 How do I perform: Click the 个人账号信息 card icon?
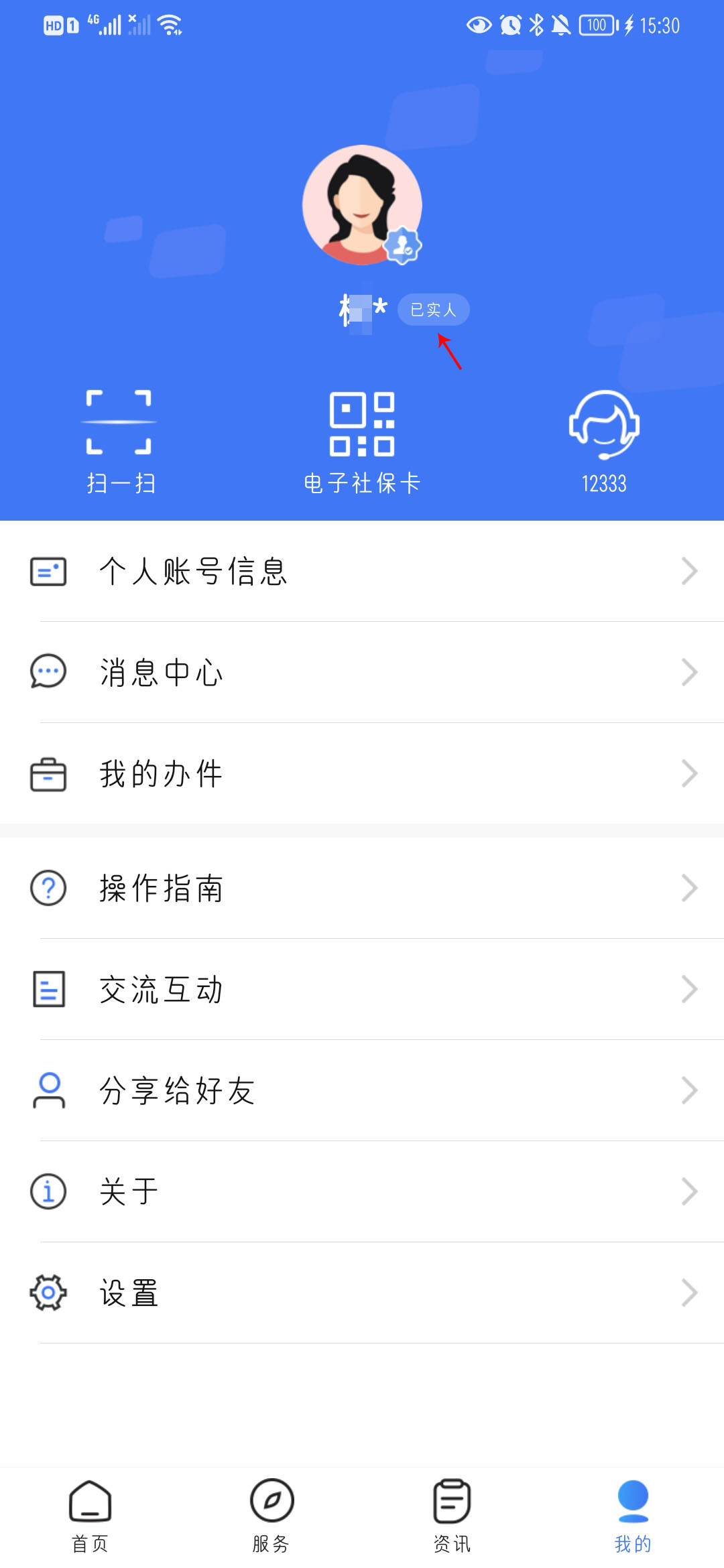point(47,571)
